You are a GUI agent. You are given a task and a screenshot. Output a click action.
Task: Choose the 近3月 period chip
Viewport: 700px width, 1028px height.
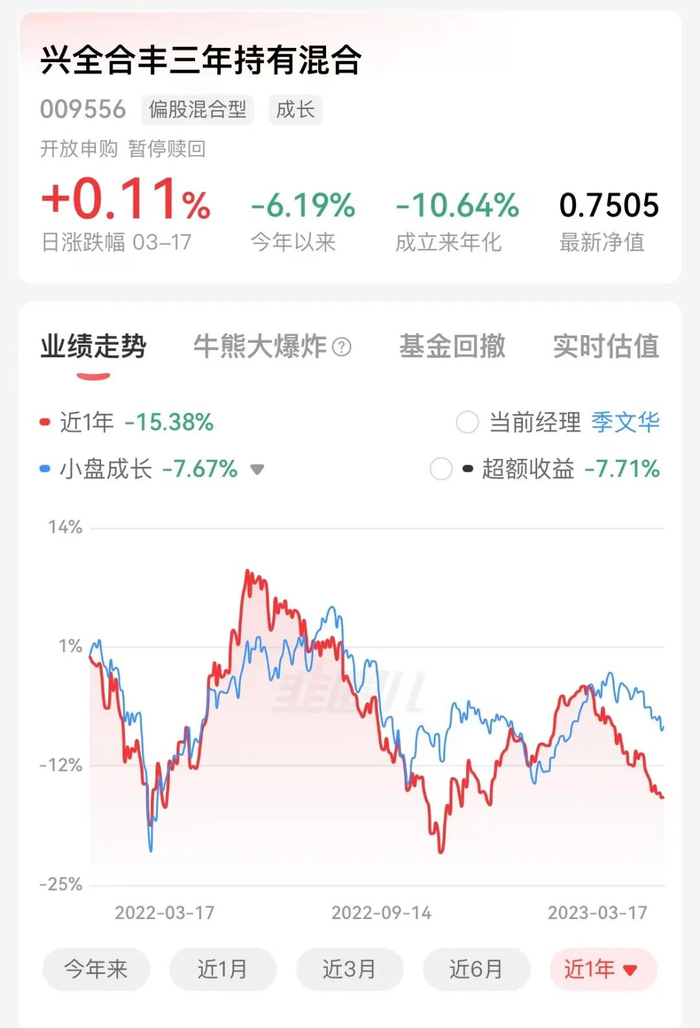[349, 969]
